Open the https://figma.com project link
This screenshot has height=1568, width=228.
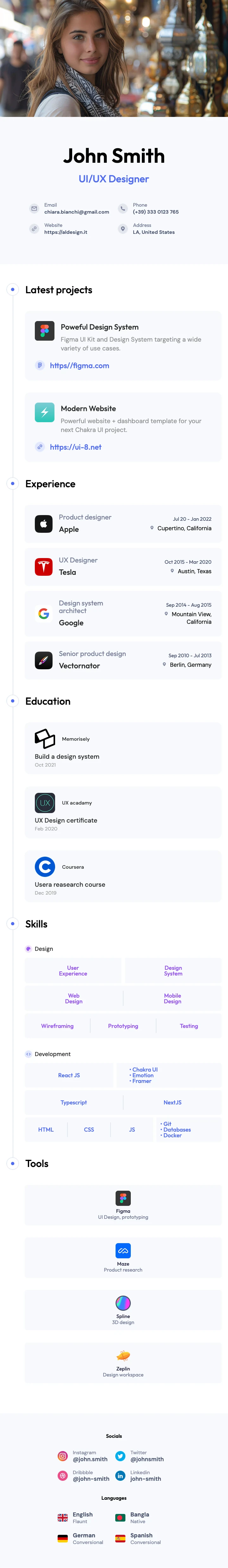(x=79, y=365)
